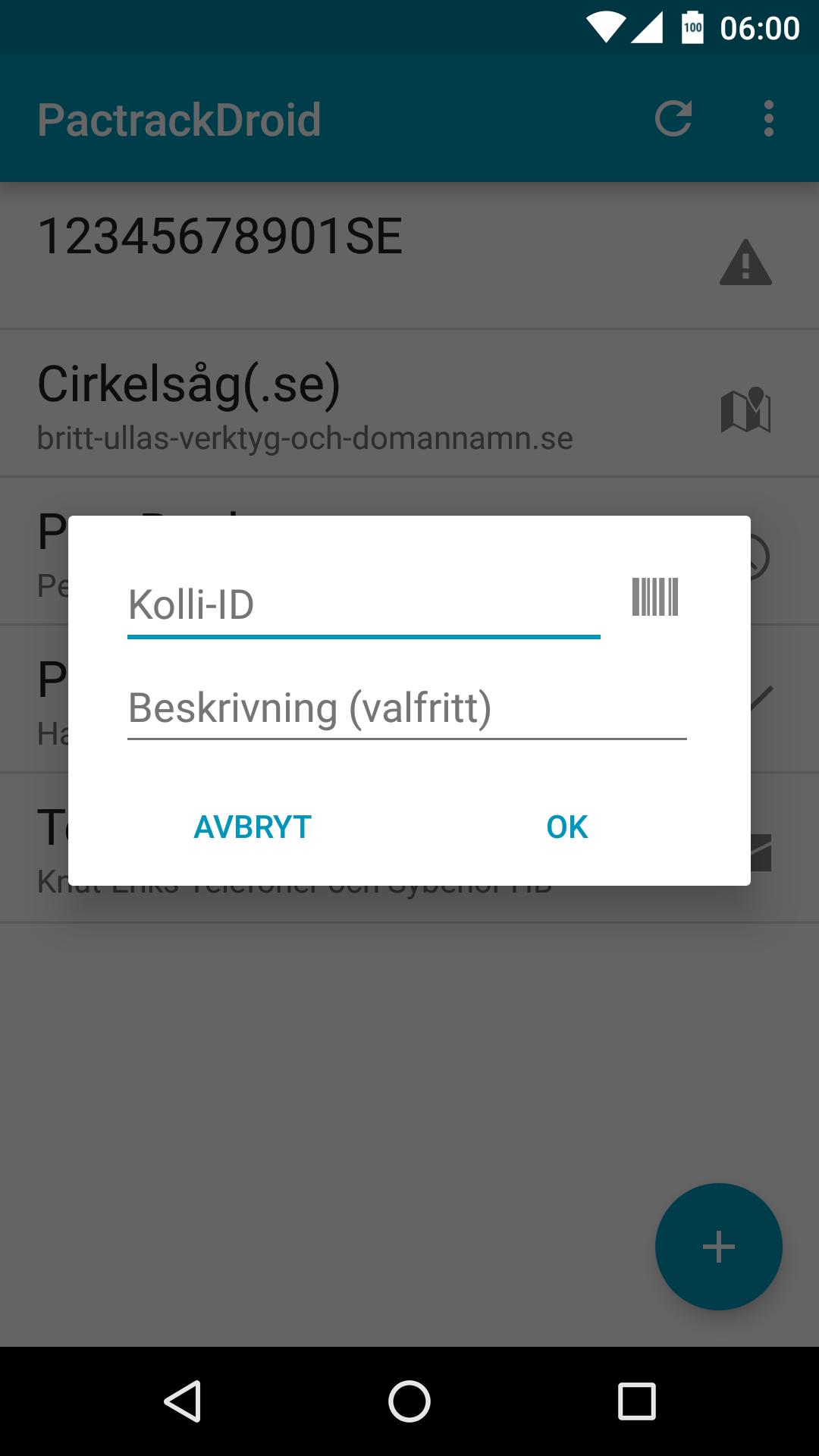Focus the Kolli-ID text field
819x1456 pixels.
click(x=362, y=605)
